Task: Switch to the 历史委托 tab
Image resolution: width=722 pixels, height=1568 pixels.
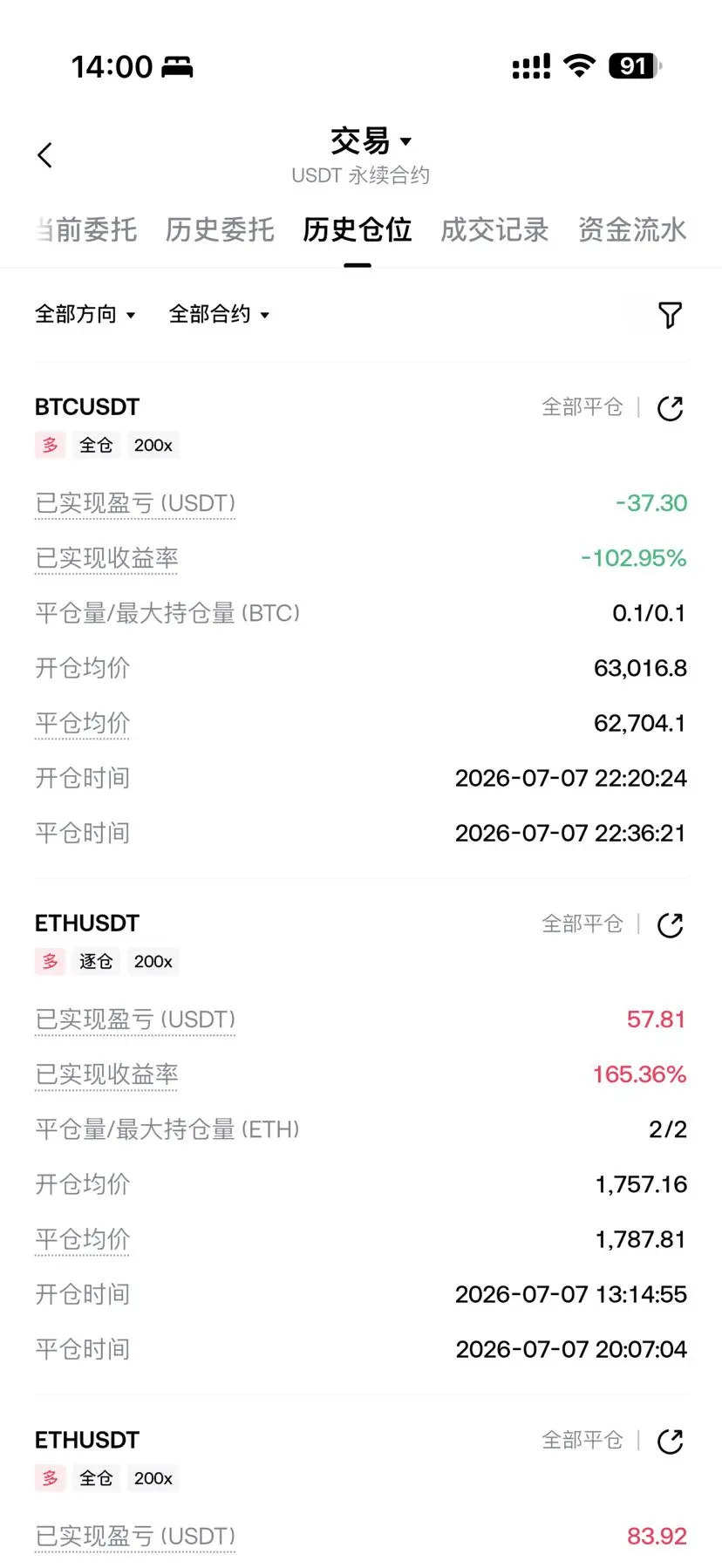Action: pos(220,230)
